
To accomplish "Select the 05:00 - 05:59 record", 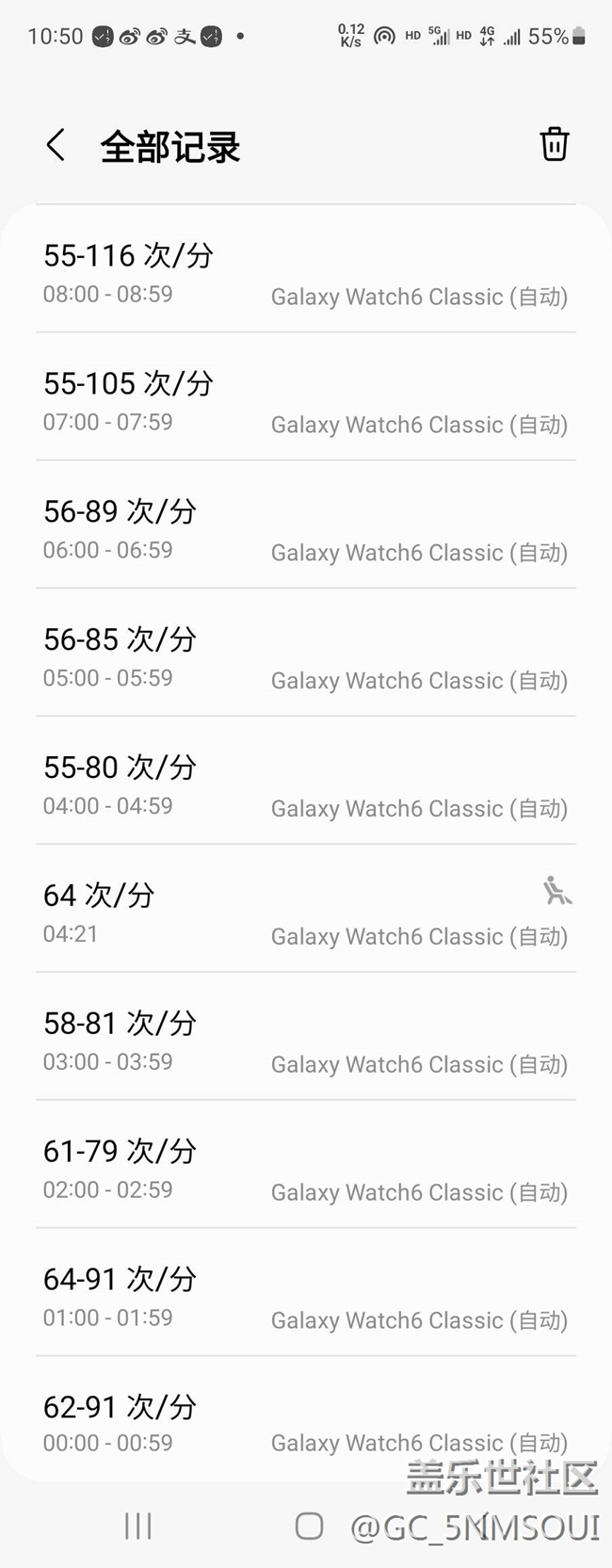I will (x=305, y=657).
